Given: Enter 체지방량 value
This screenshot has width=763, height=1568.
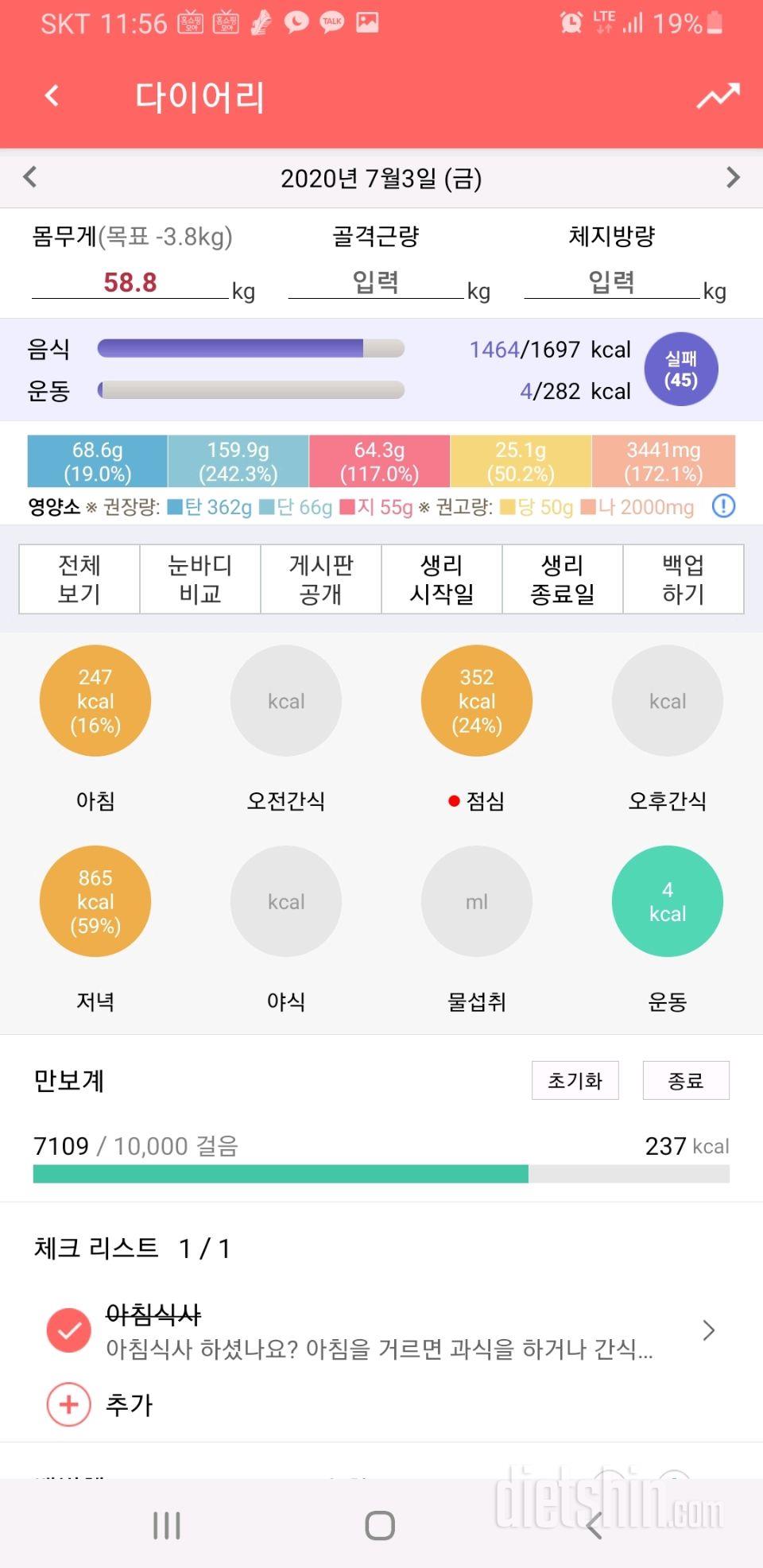Looking at the screenshot, I should pos(611,282).
